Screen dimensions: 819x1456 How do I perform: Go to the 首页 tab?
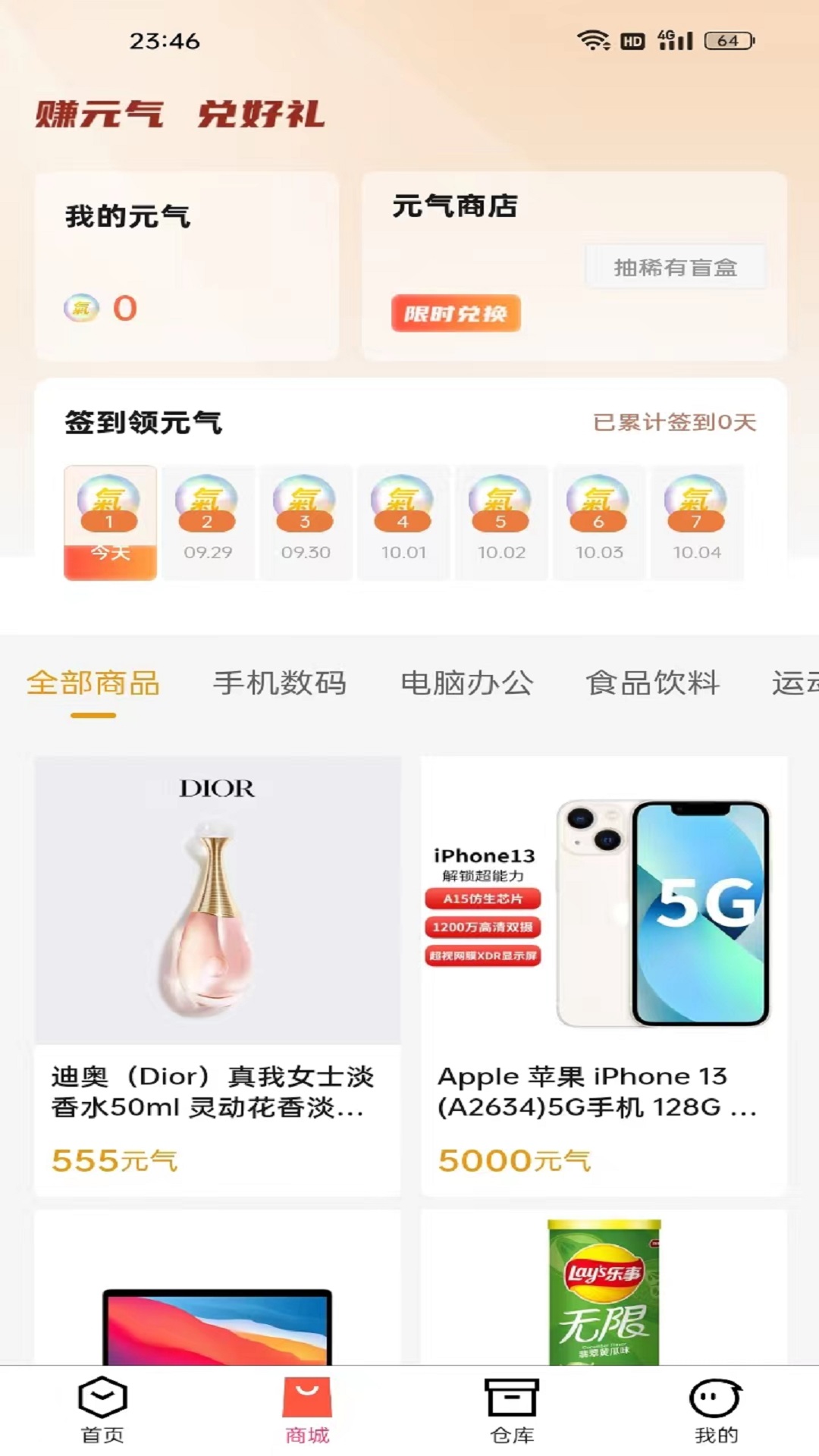point(102,1410)
